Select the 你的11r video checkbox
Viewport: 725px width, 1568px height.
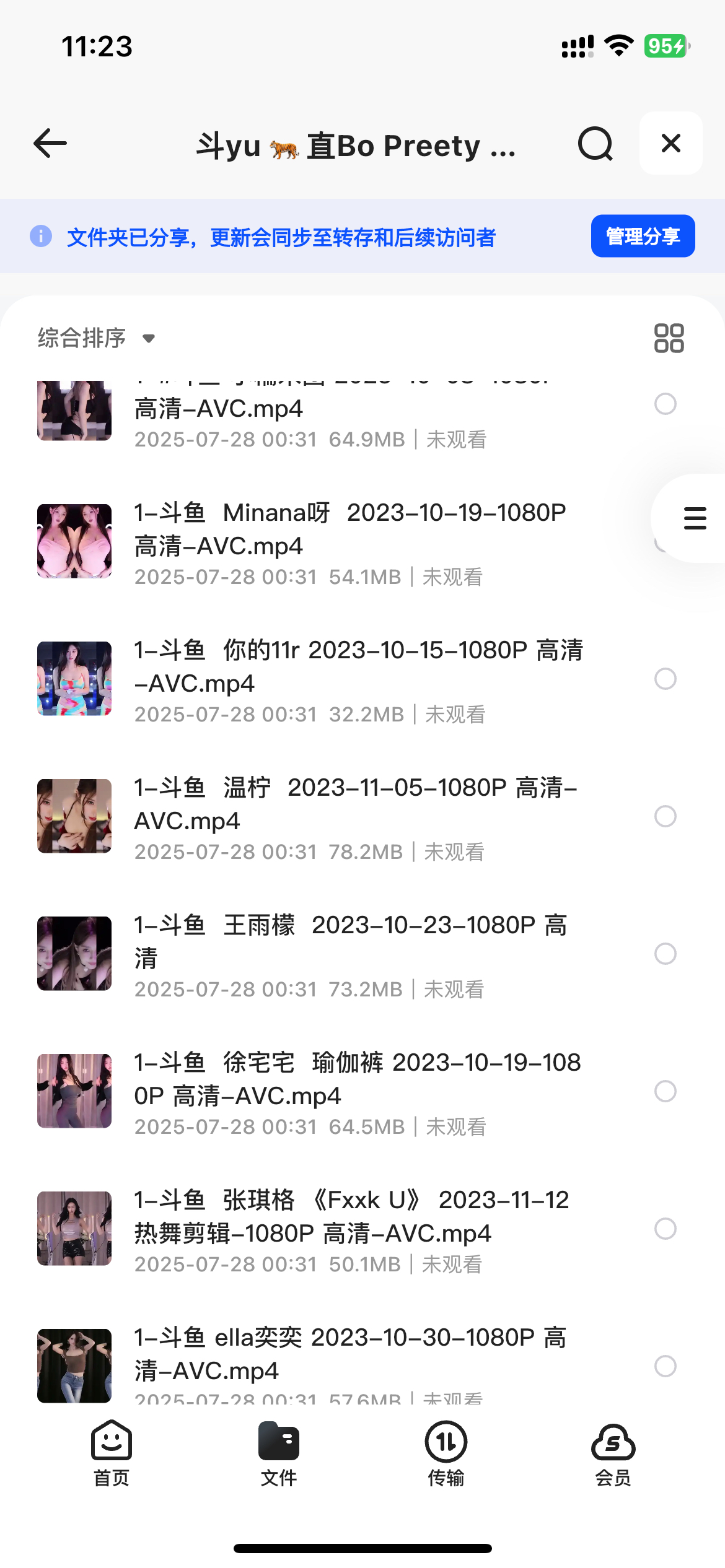coord(665,679)
